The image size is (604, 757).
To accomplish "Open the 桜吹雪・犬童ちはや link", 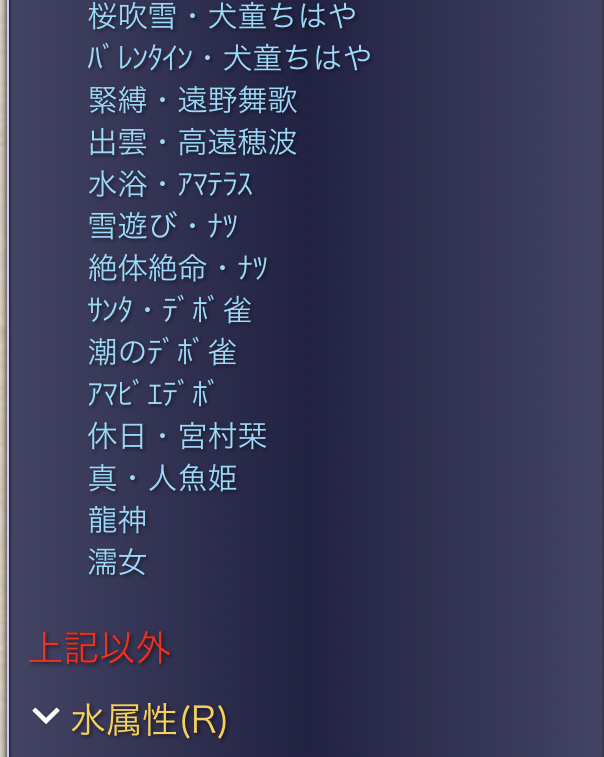I will (x=221, y=16).
